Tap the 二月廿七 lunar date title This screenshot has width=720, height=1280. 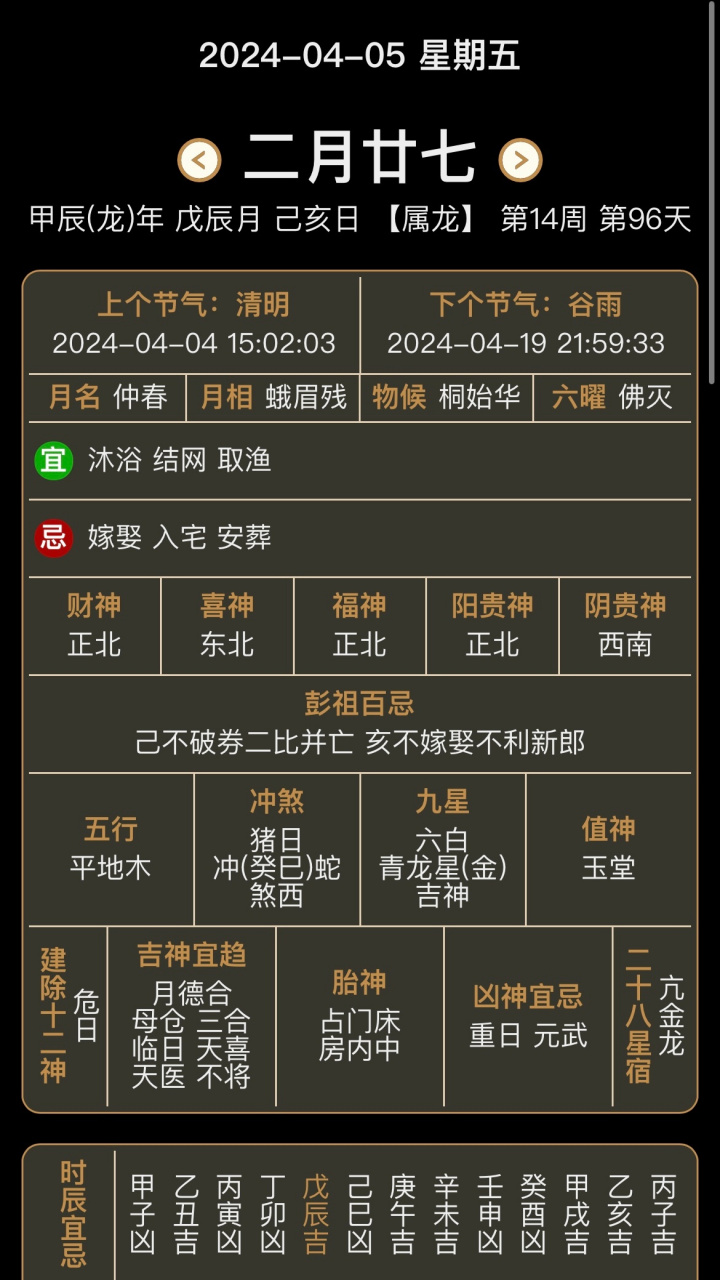(360, 158)
